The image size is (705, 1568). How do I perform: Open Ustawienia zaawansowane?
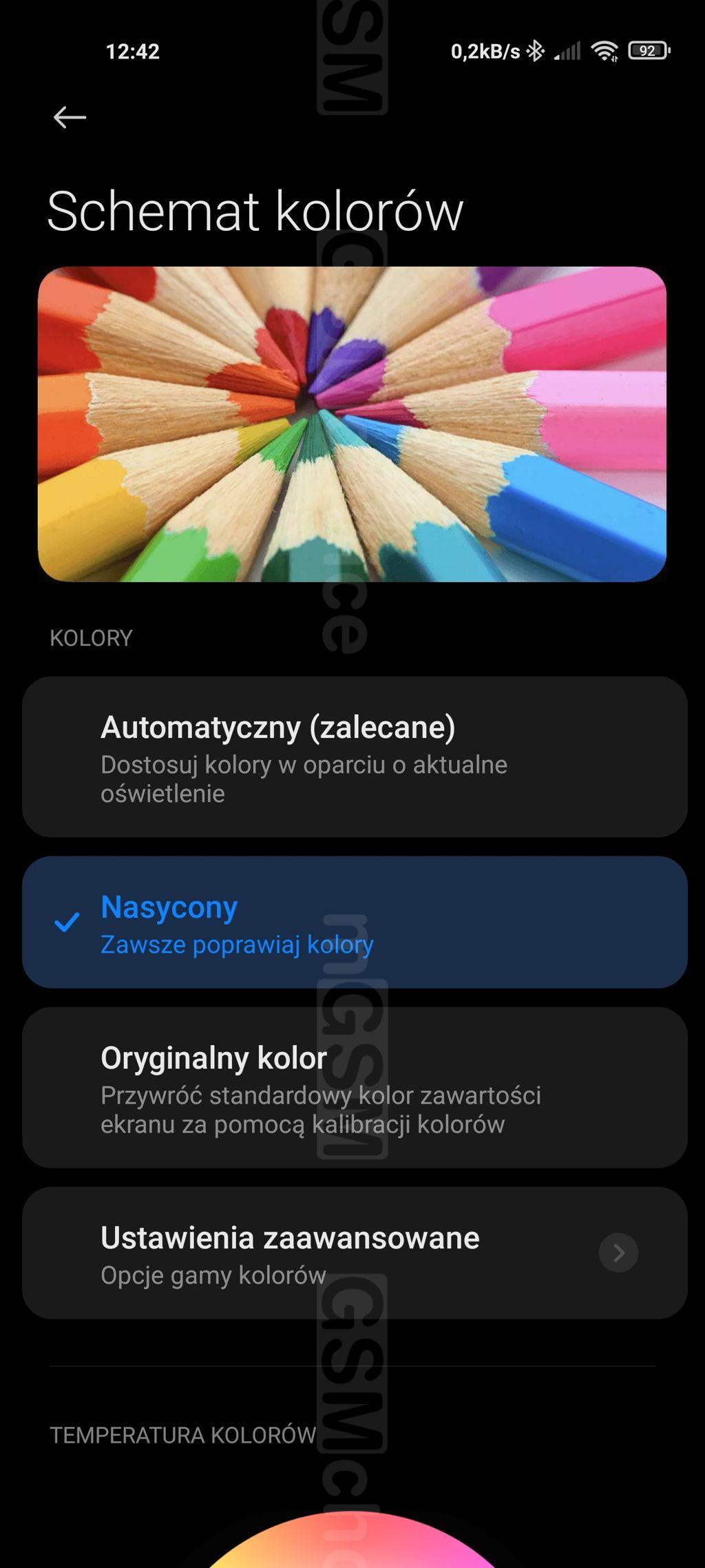point(355,1252)
